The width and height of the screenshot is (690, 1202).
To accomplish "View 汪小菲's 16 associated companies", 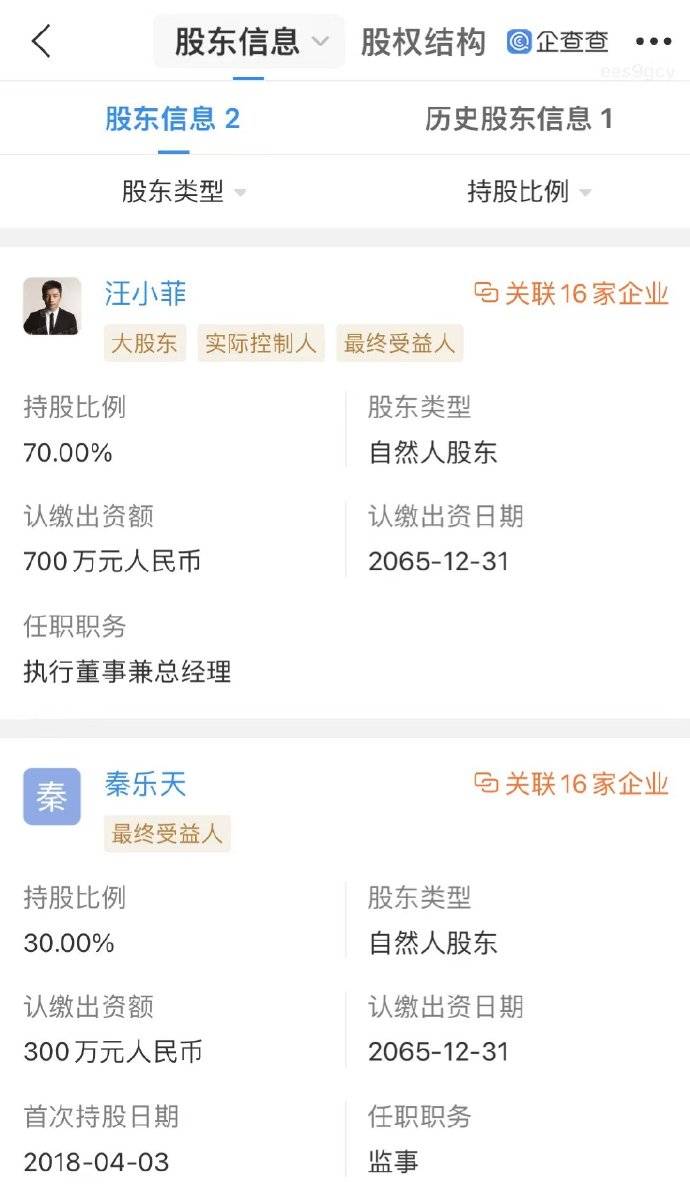I will pos(571,294).
